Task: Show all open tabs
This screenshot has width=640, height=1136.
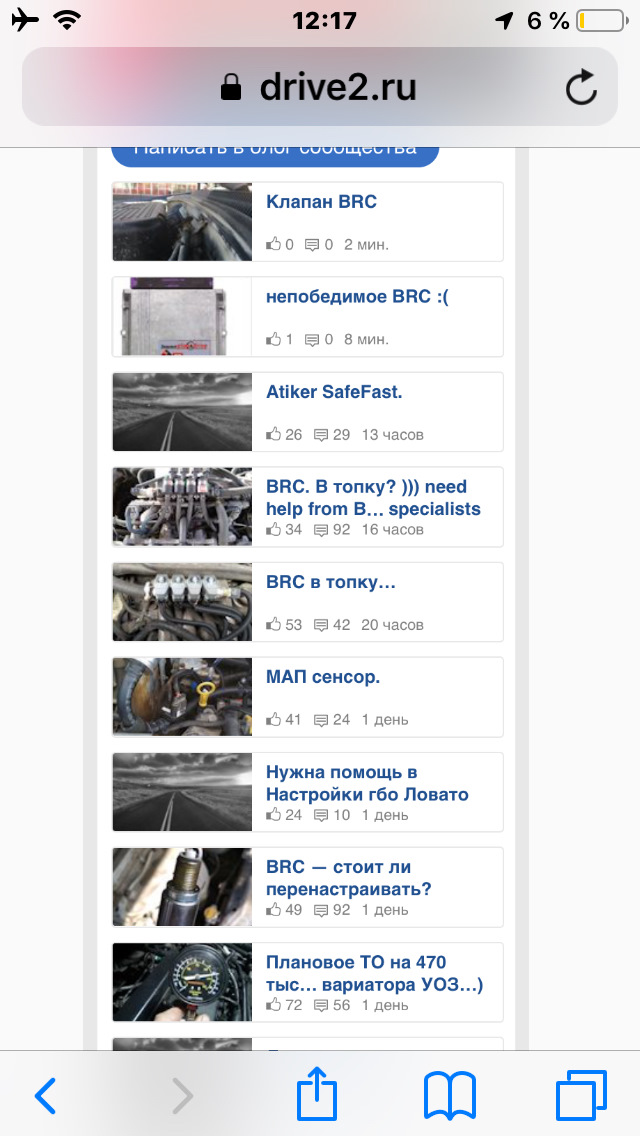Action: [x=581, y=1095]
